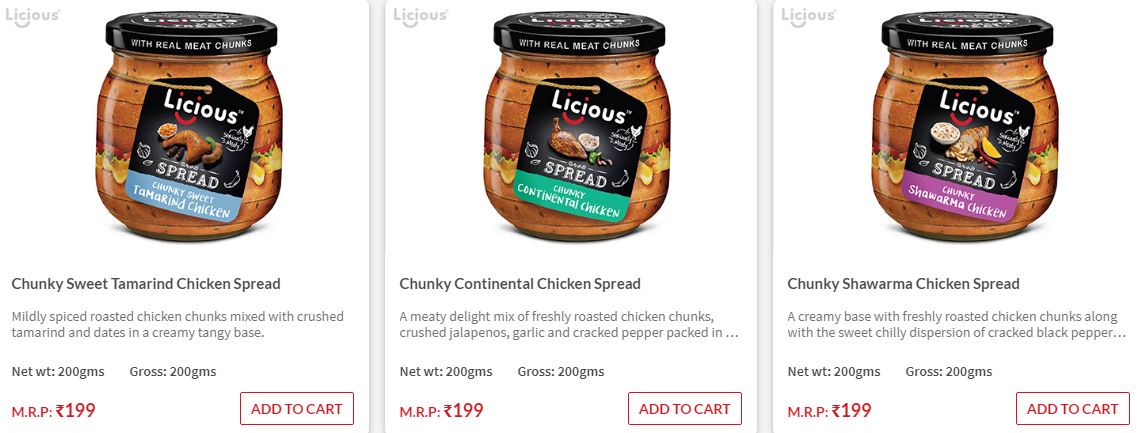Add Chunky Continental Chicken Spread to cart

coord(684,408)
